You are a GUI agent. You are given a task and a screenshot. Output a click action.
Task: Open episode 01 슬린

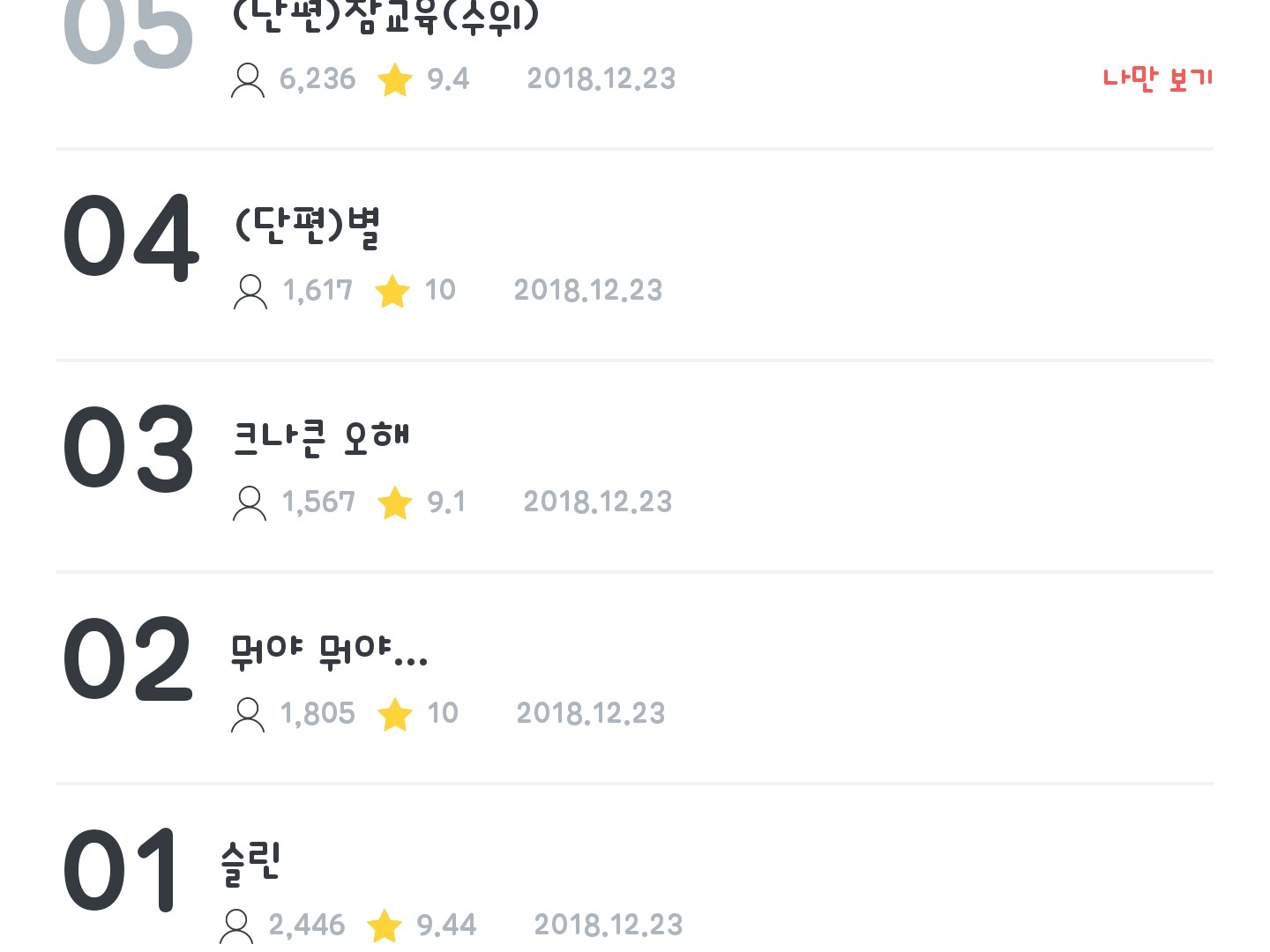250,863
